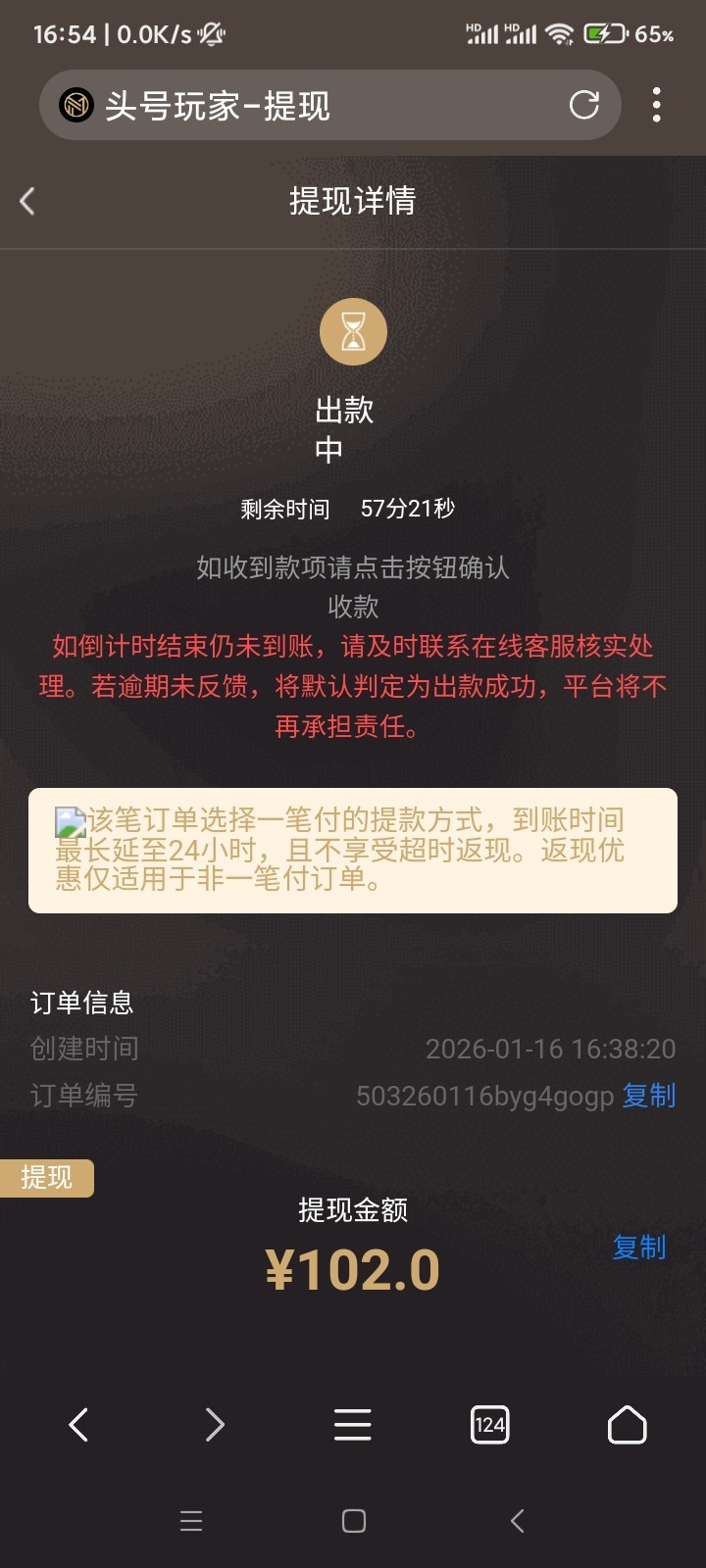
Task: Return to the phone's home screen
Action: (x=353, y=1520)
